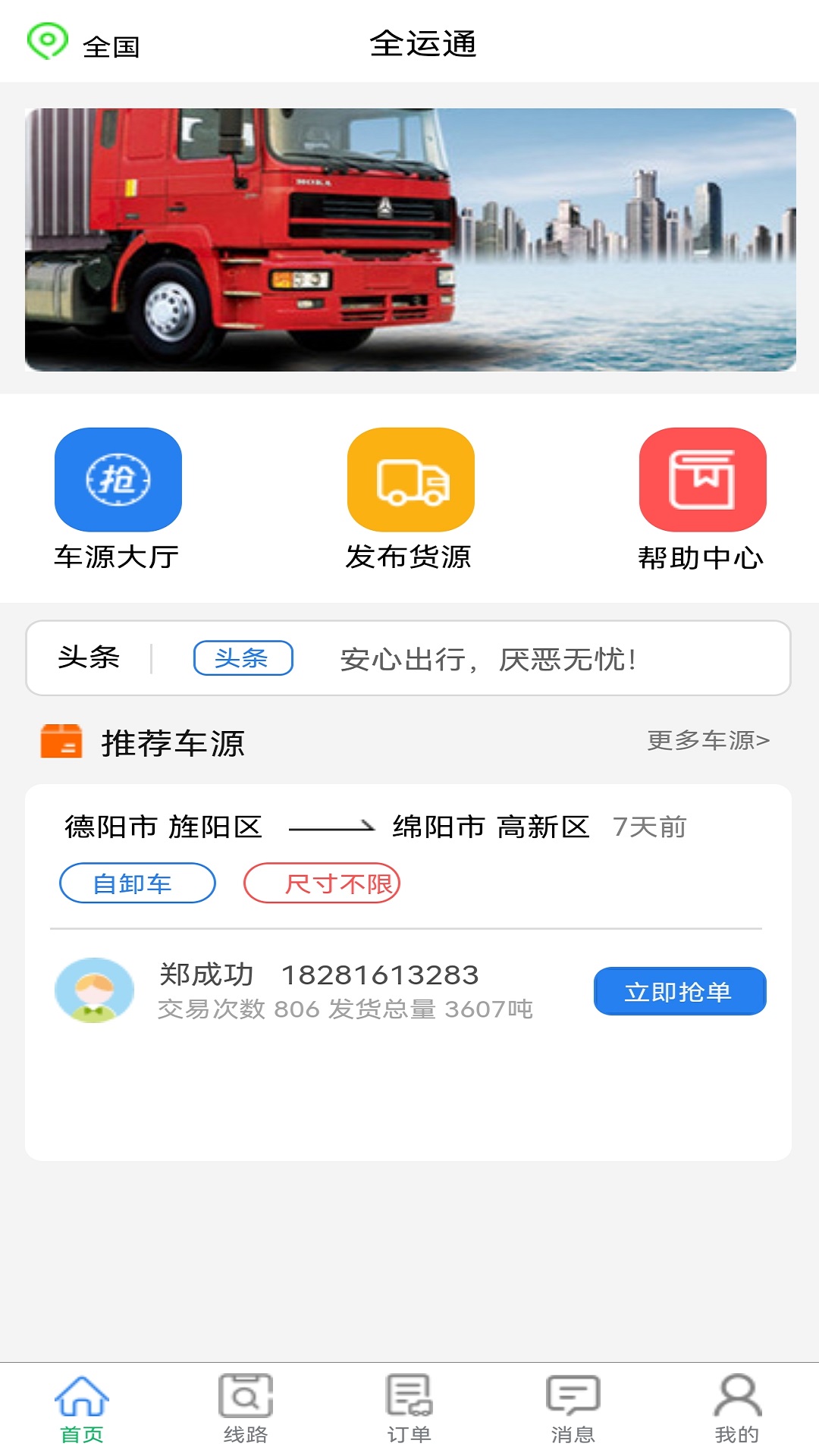819x1456 pixels.
Task: Switch to the 订单 tab
Action: 409,1409
